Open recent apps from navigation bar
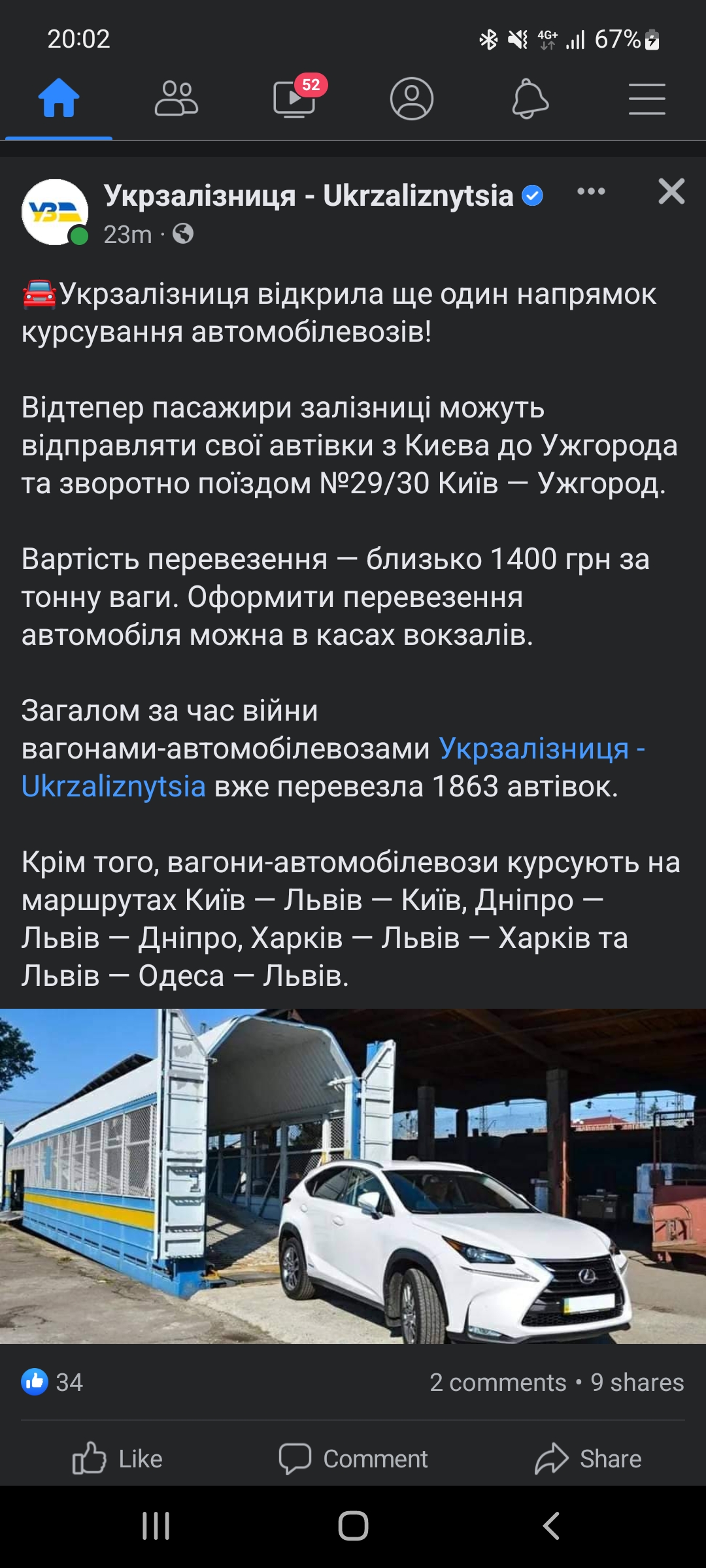Viewport: 706px width, 1568px height. click(156, 1527)
